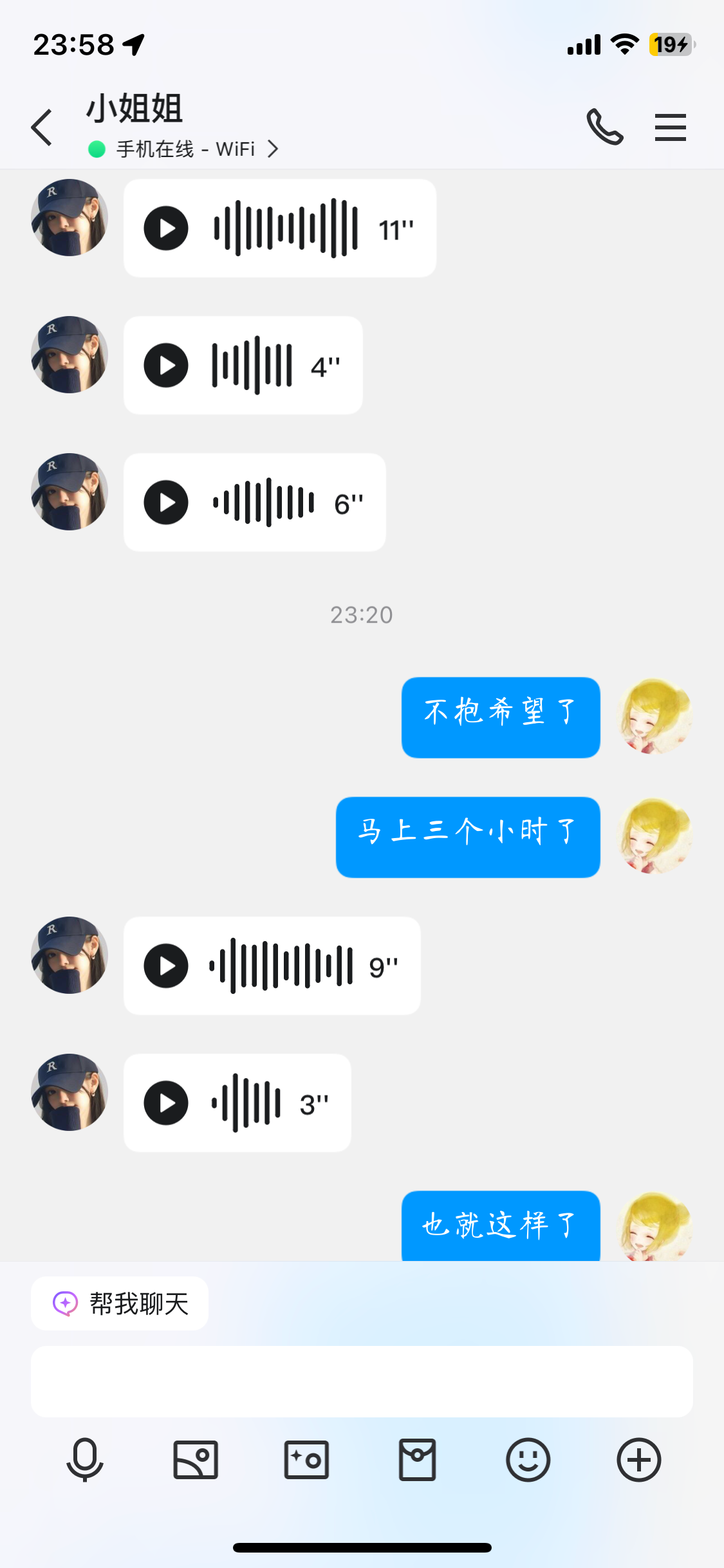Open the photo gallery picker
The height and width of the screenshot is (1568, 724).
pos(196,1460)
